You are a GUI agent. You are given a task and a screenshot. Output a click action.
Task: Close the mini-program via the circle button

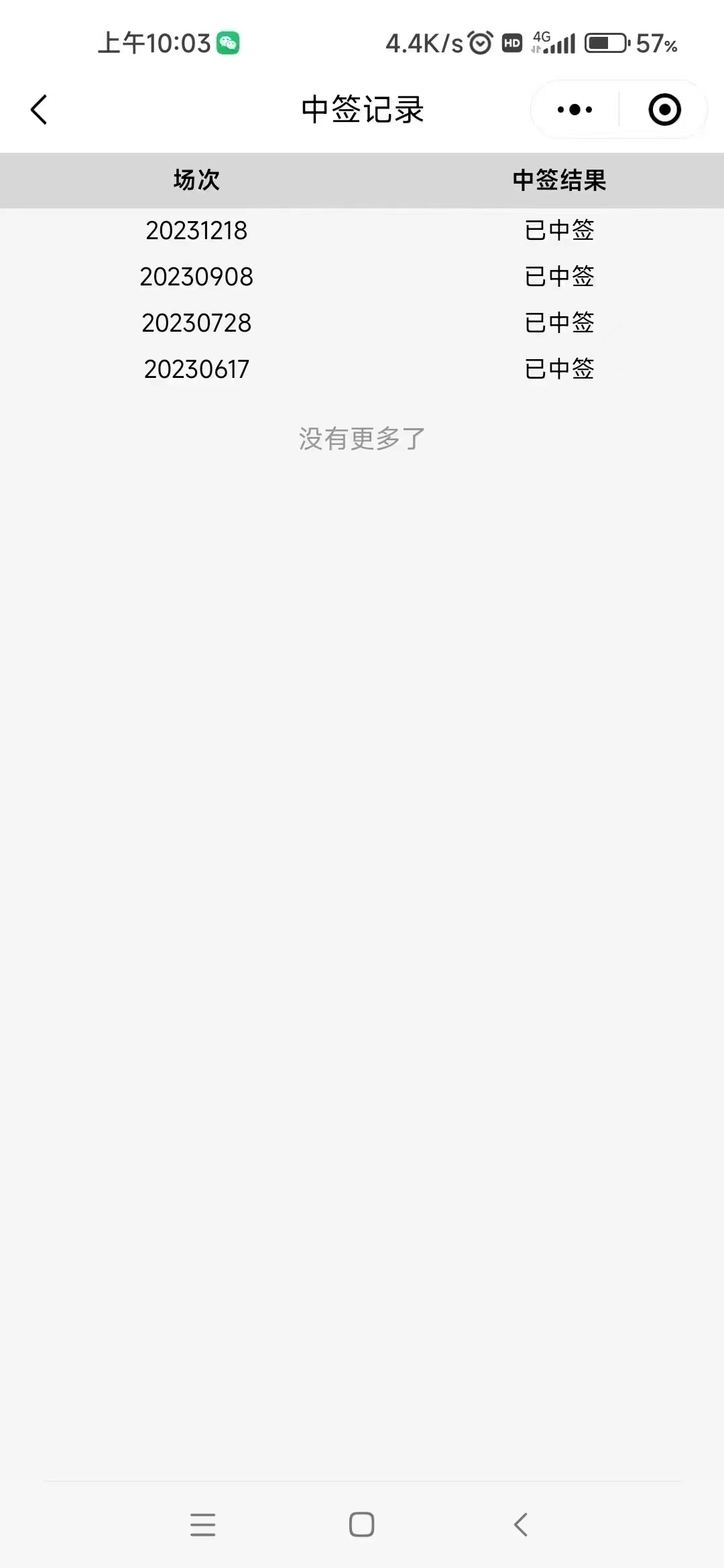(x=663, y=109)
